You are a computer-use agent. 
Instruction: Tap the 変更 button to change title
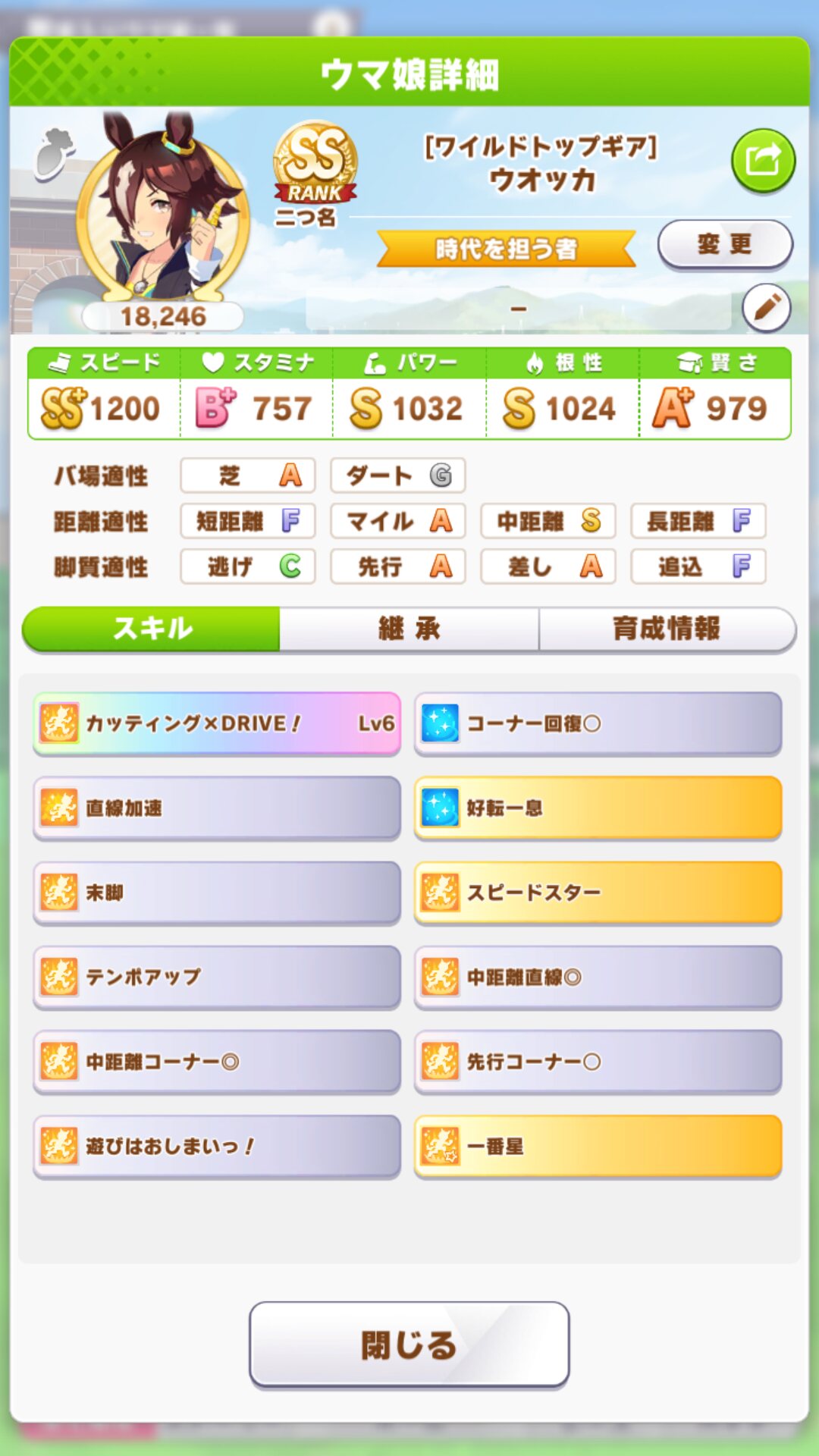(725, 244)
